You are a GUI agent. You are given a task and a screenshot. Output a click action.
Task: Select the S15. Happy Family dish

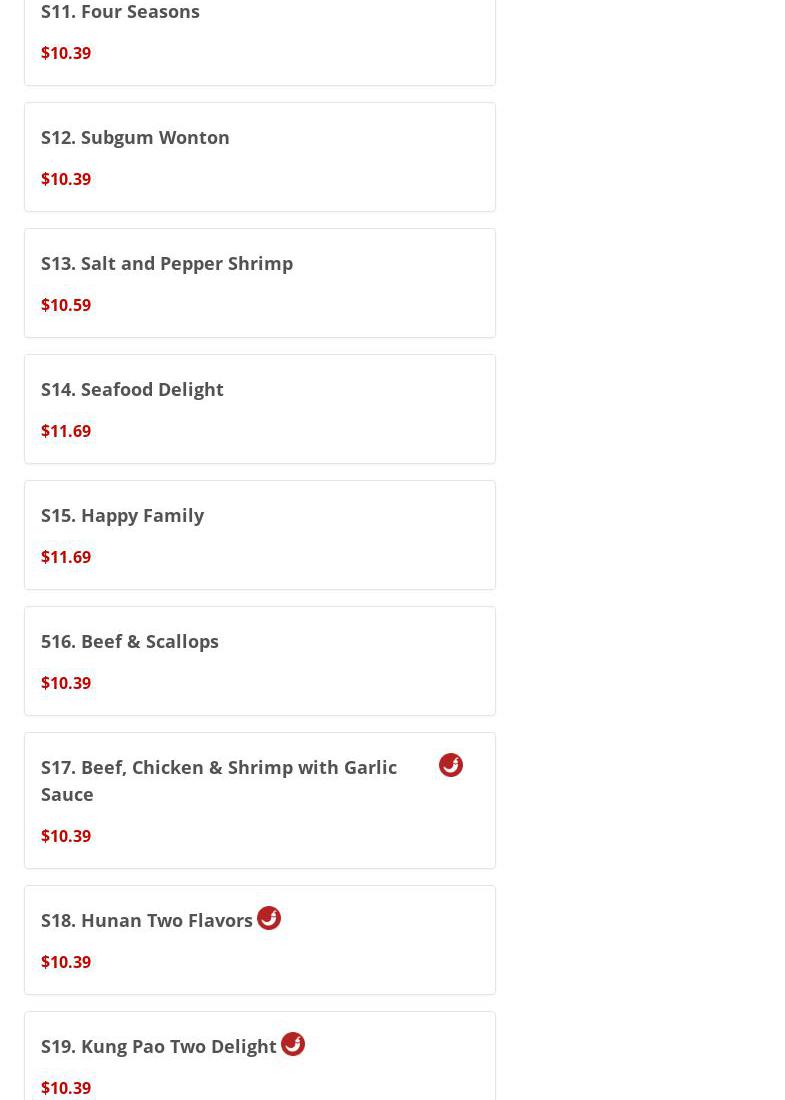pyautogui.click(x=122, y=516)
